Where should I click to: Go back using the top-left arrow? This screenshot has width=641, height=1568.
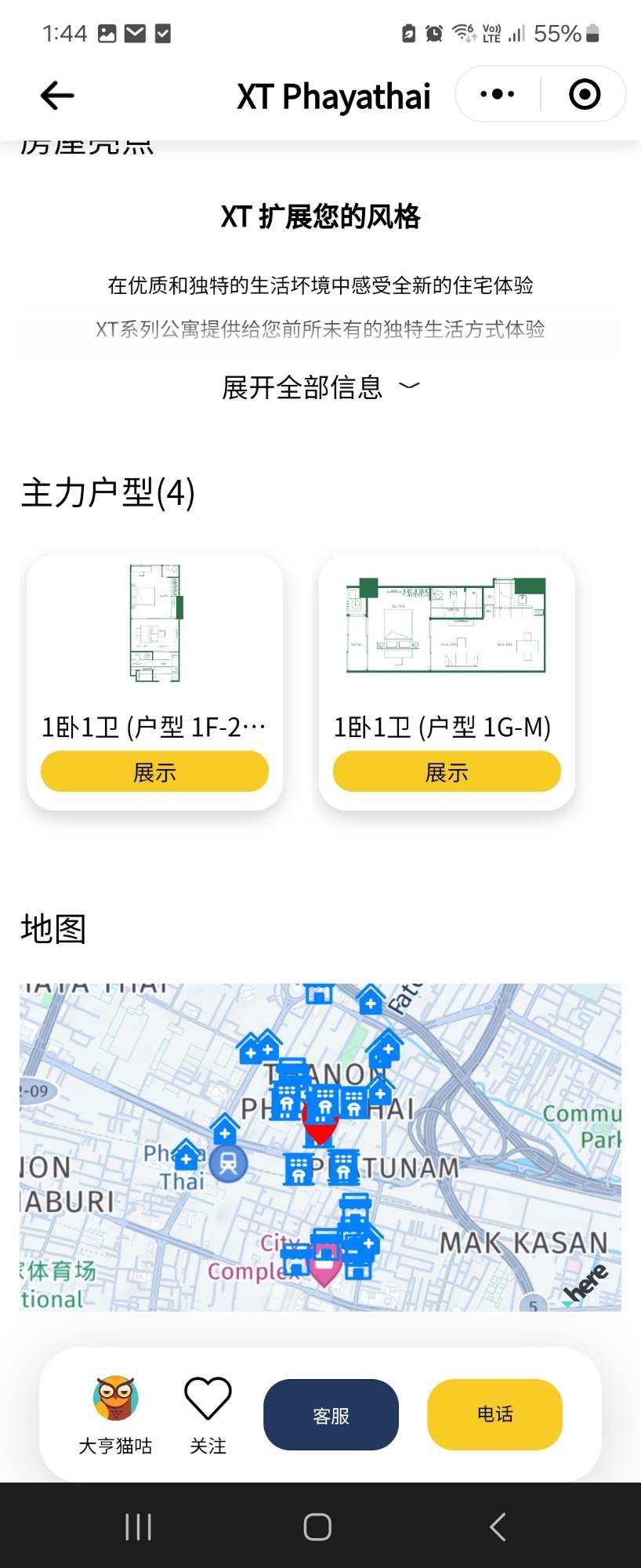[x=56, y=96]
